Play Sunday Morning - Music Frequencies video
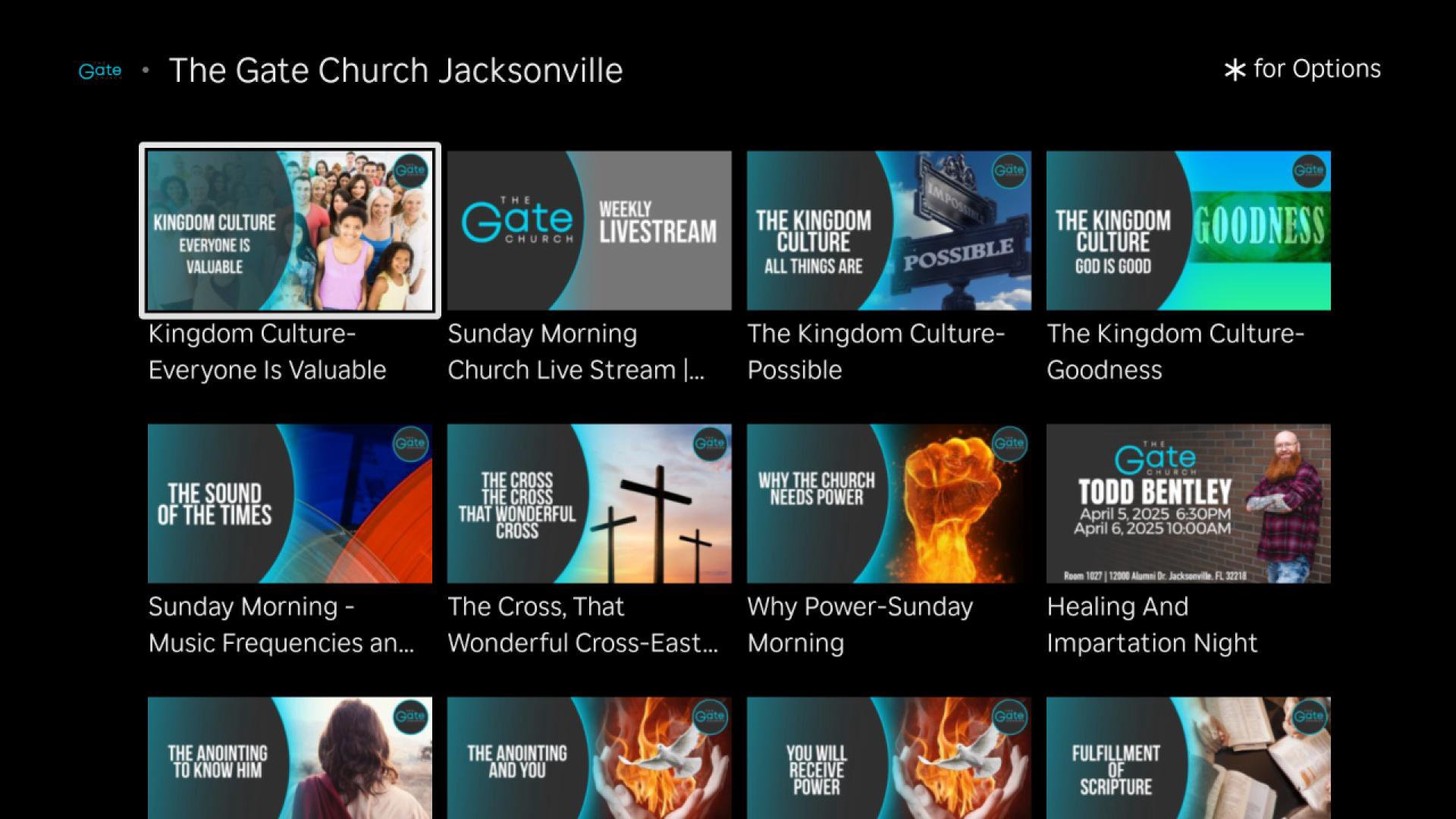The image size is (1456, 819). (290, 504)
